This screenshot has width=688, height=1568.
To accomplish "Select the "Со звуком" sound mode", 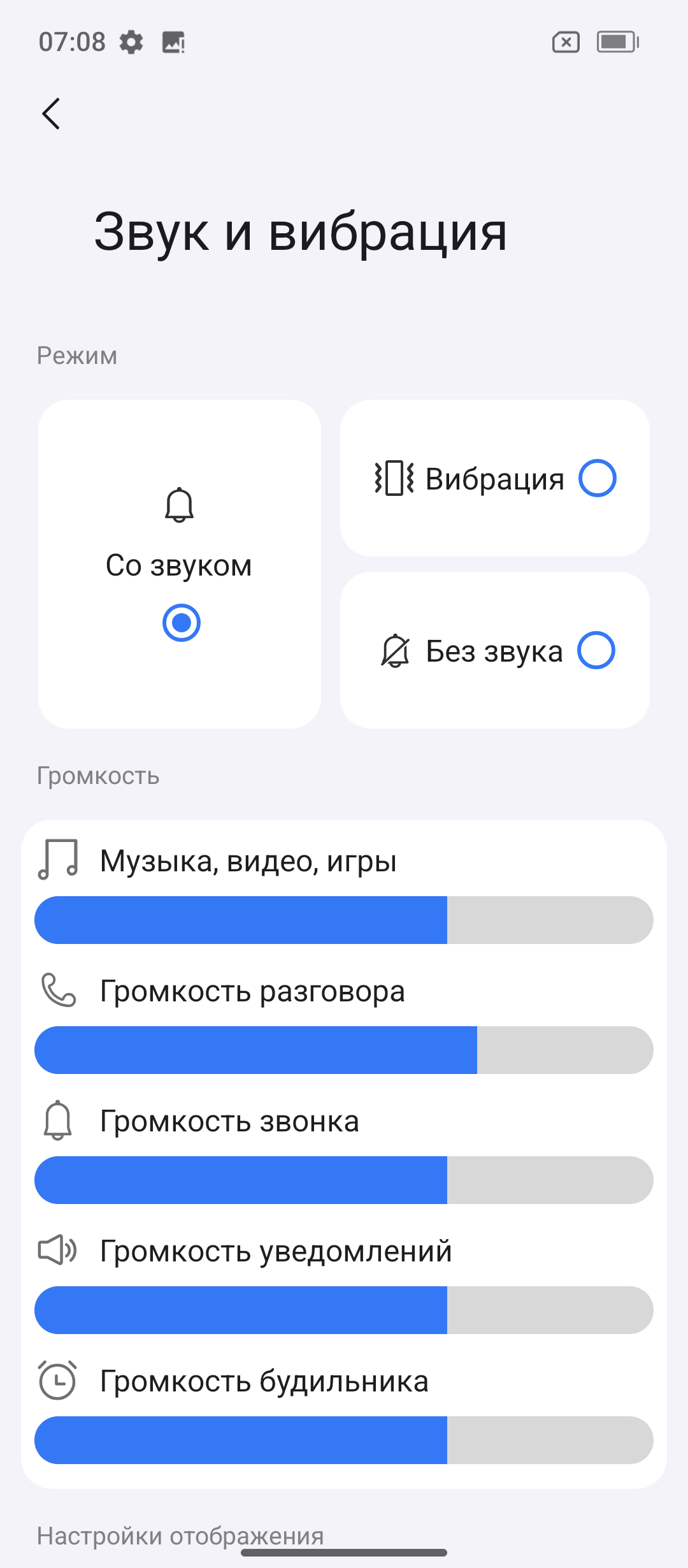I will (x=180, y=564).
